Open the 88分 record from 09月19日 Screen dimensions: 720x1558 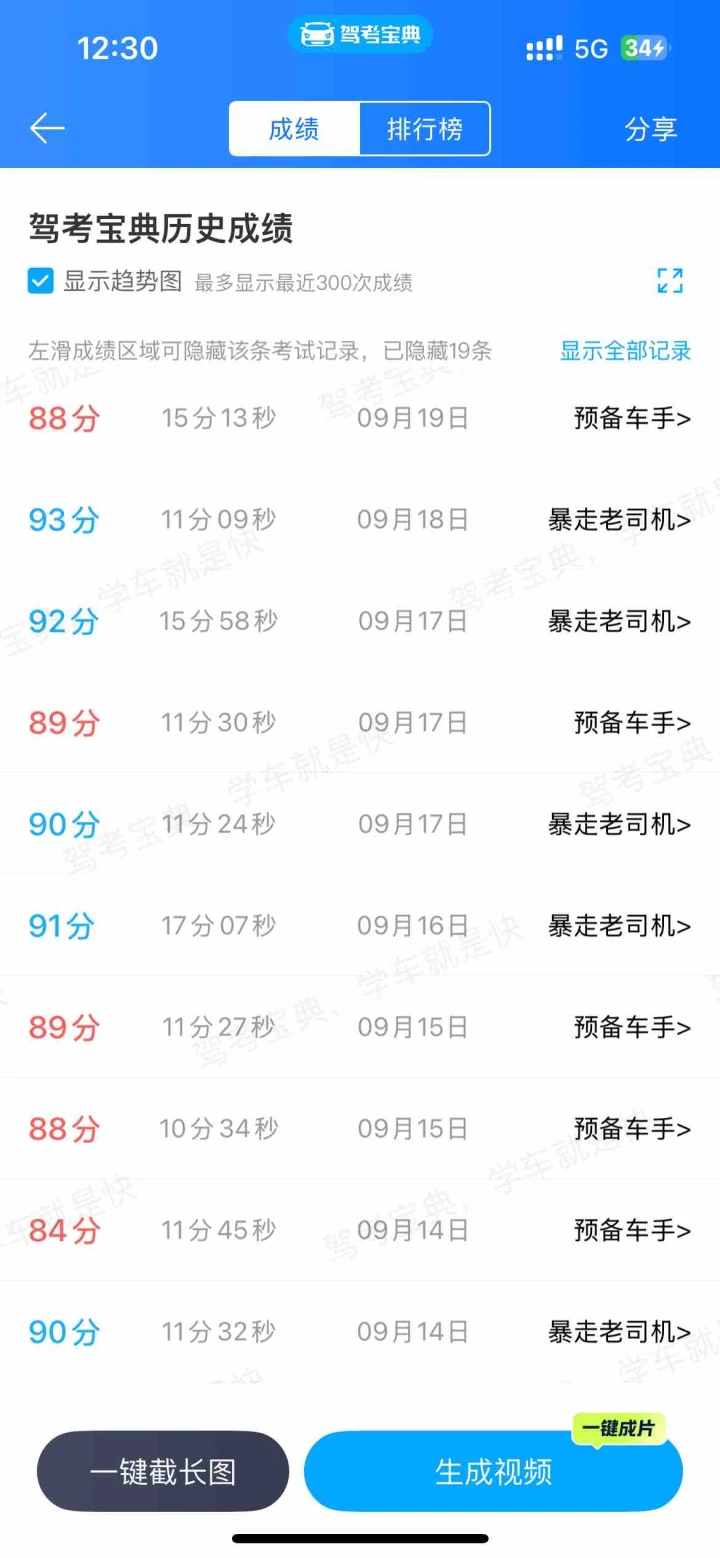tap(360, 418)
